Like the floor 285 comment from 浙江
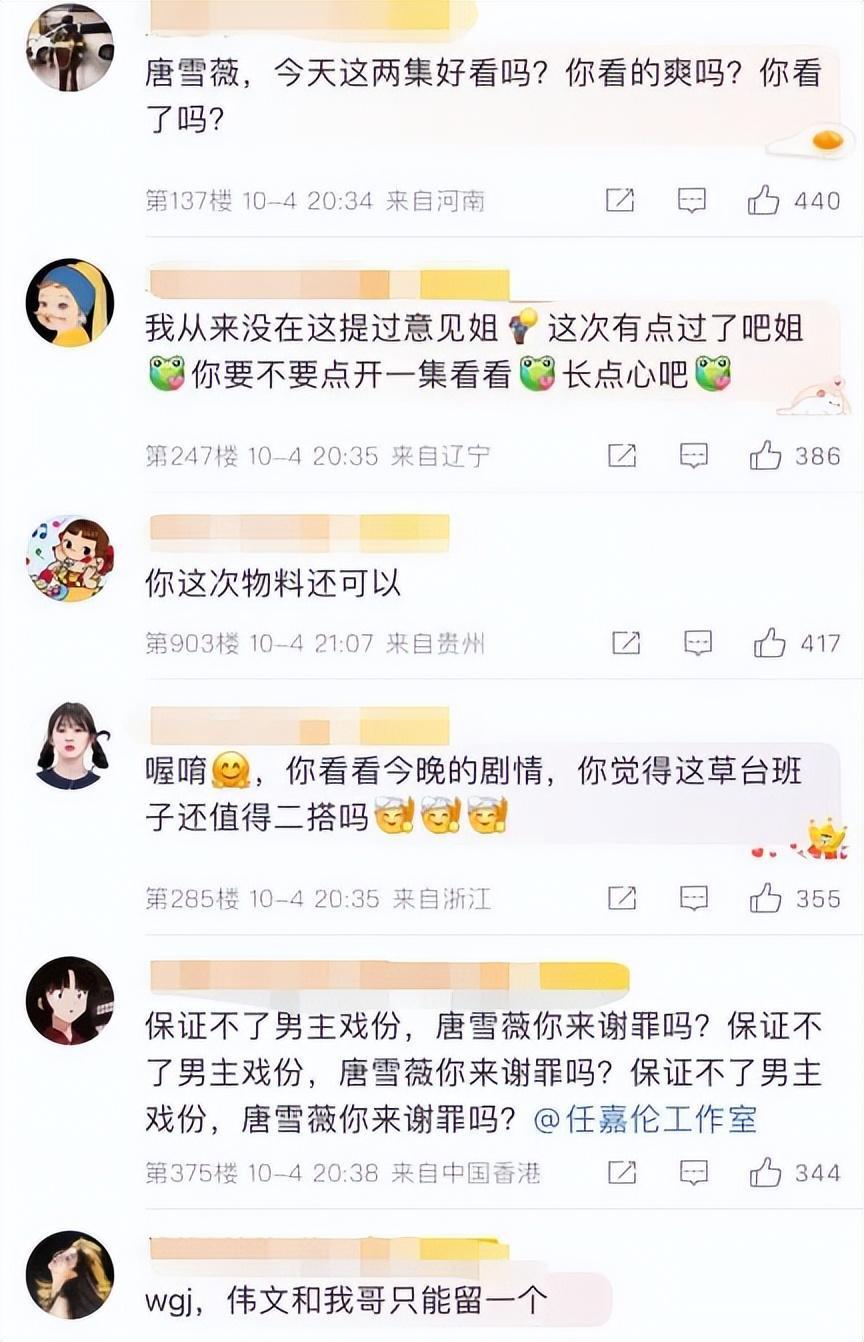This screenshot has height=1342, width=864. point(766,899)
